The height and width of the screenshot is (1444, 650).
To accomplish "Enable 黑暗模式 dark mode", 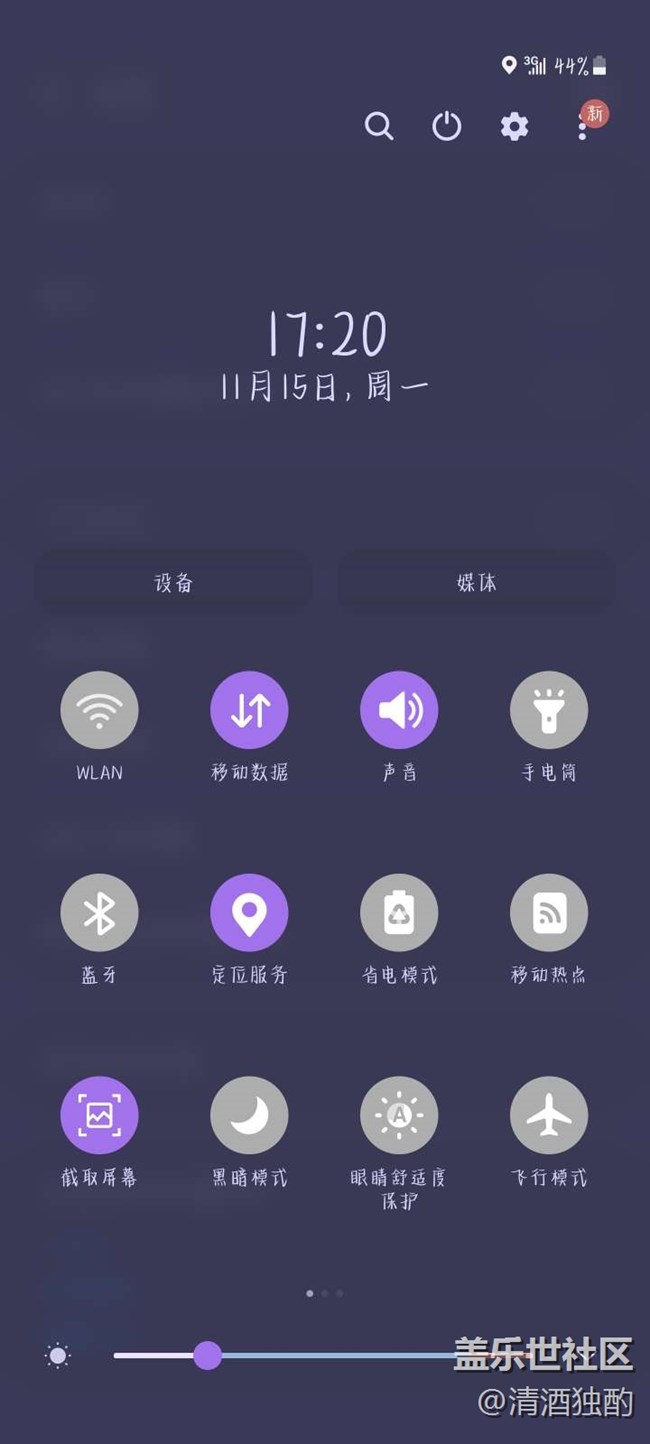I will pos(249,1116).
